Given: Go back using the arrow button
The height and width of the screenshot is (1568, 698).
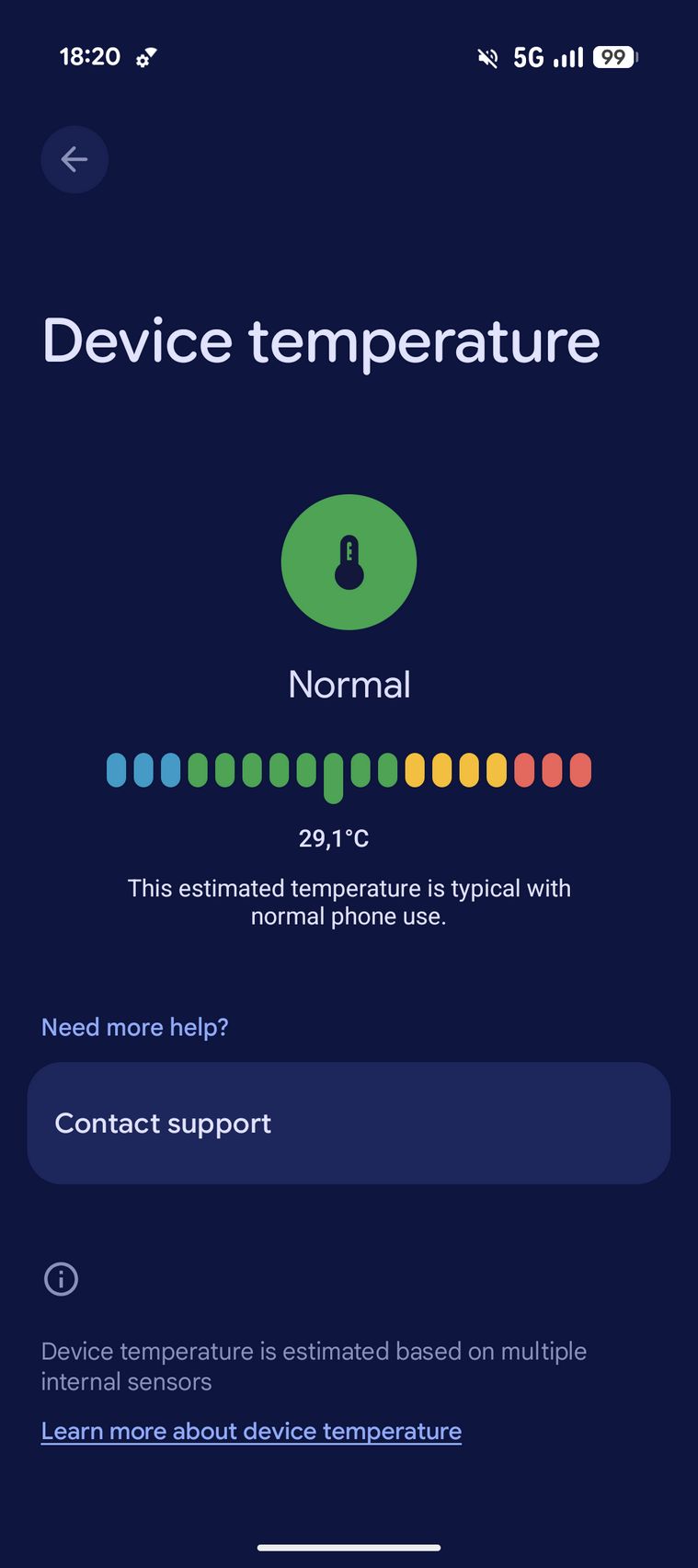Looking at the screenshot, I should click(74, 160).
